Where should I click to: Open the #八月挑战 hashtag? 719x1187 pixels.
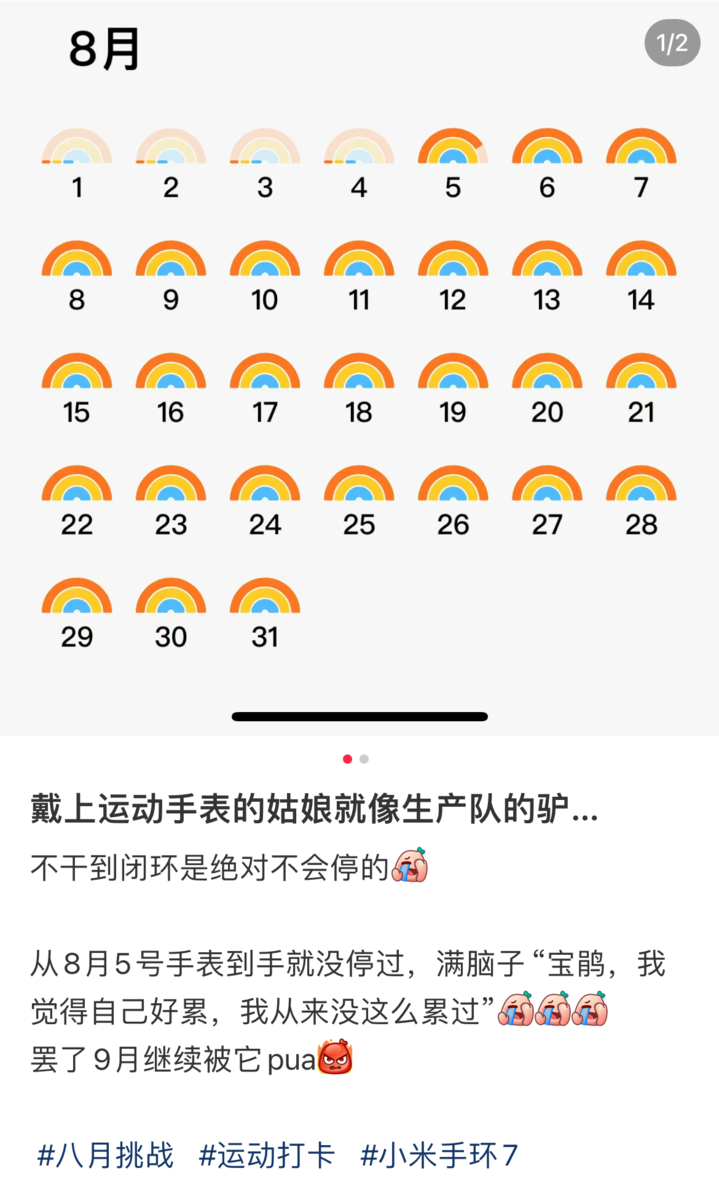click(x=105, y=1156)
